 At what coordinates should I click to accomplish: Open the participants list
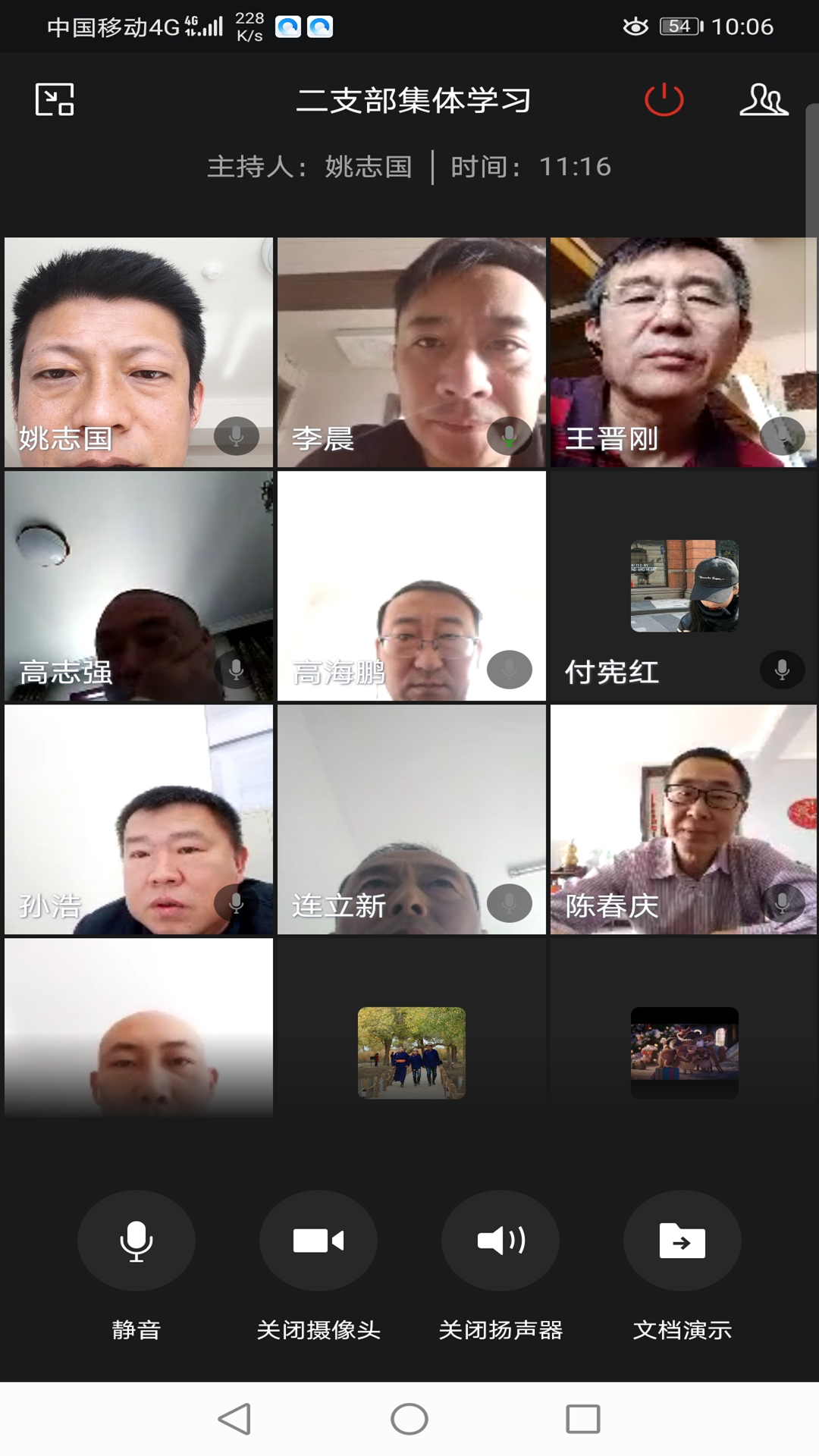(763, 99)
